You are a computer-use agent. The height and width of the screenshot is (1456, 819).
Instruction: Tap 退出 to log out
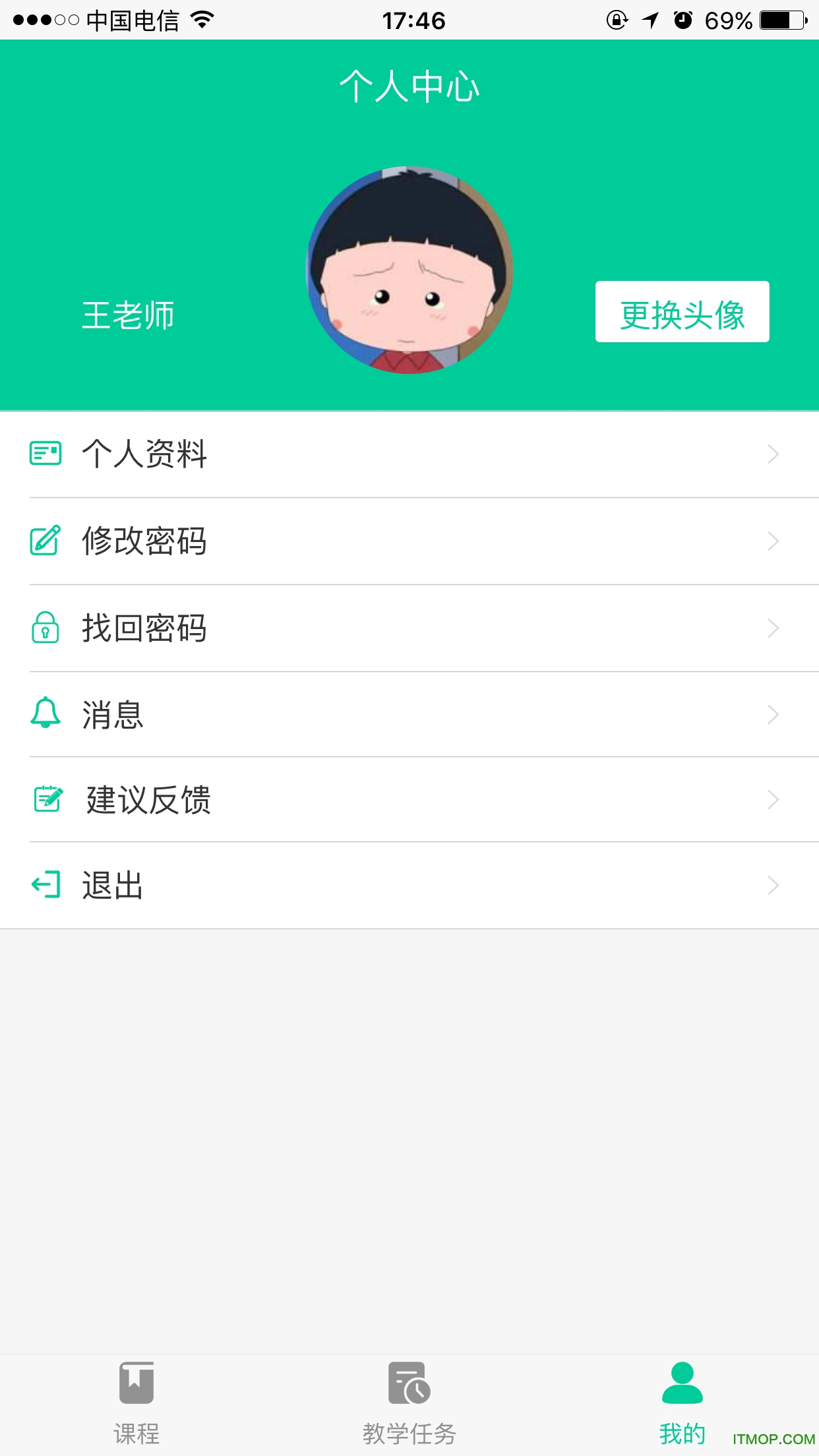[409, 885]
